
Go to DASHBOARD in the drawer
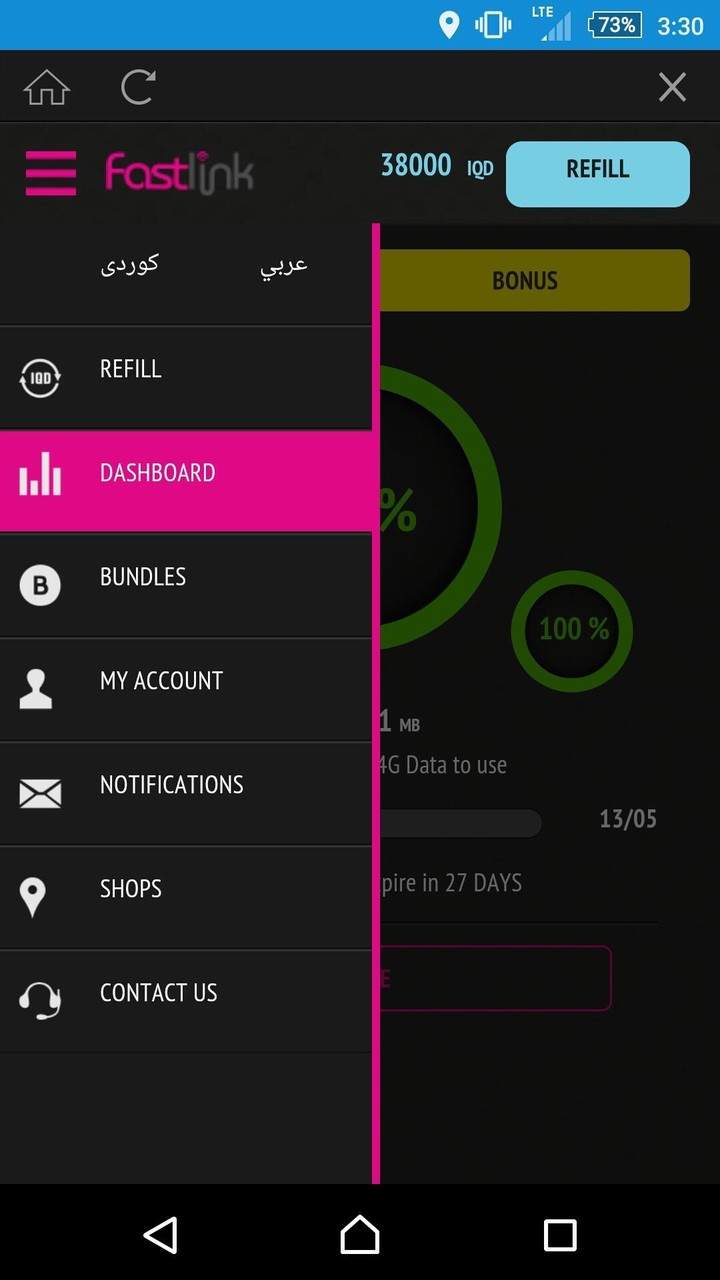coord(185,481)
